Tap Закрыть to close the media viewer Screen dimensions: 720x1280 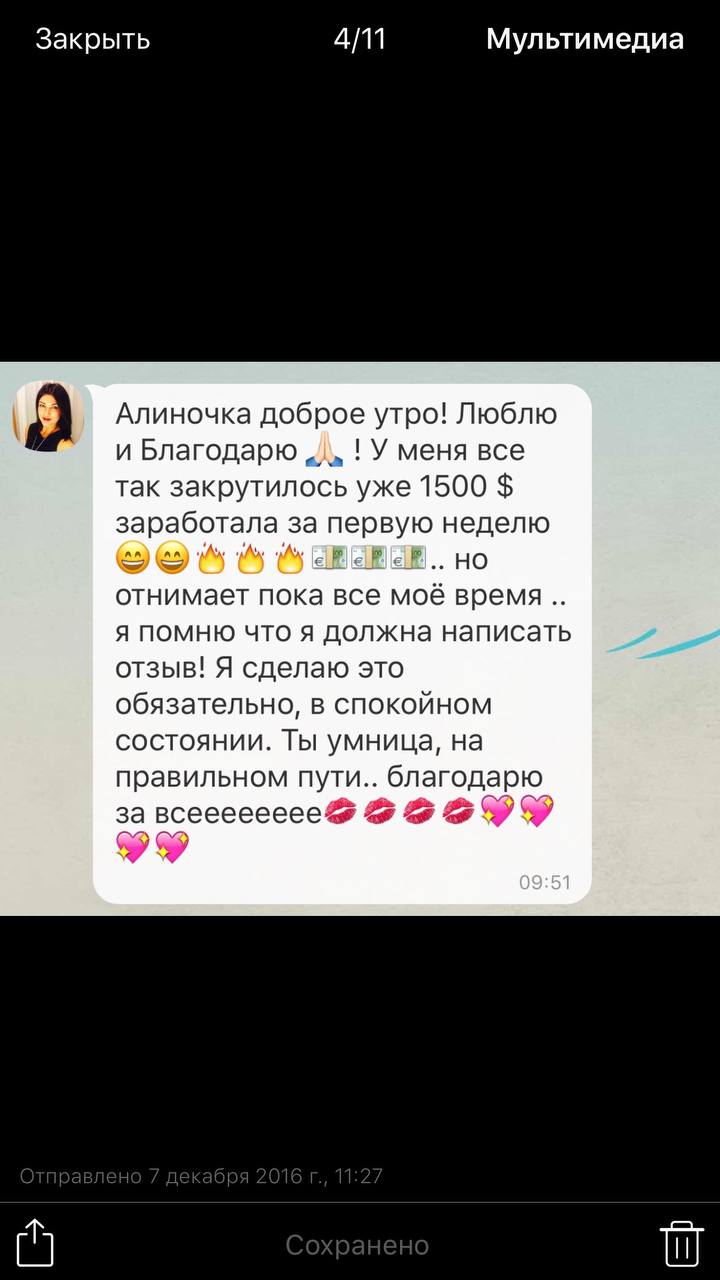click(92, 40)
